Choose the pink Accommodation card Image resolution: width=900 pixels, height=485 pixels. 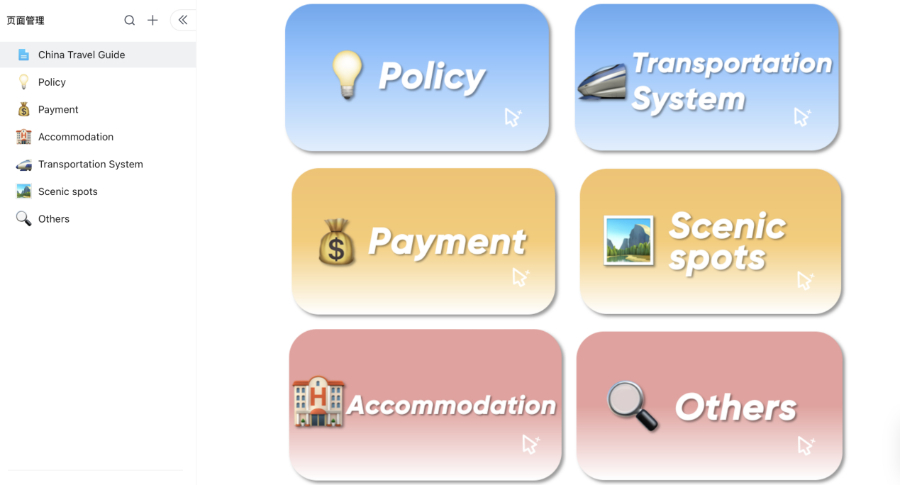point(425,404)
